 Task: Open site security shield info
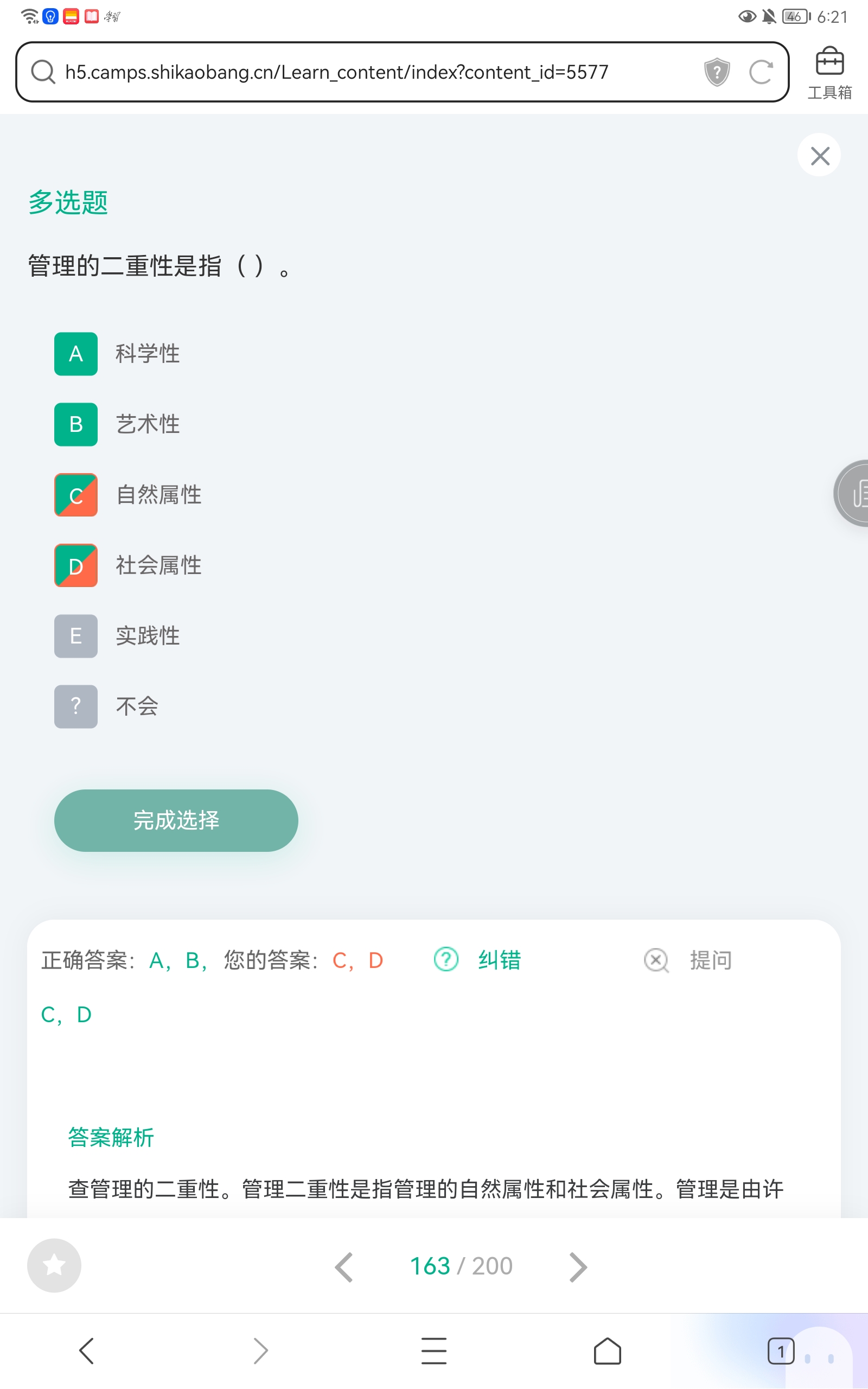click(717, 72)
